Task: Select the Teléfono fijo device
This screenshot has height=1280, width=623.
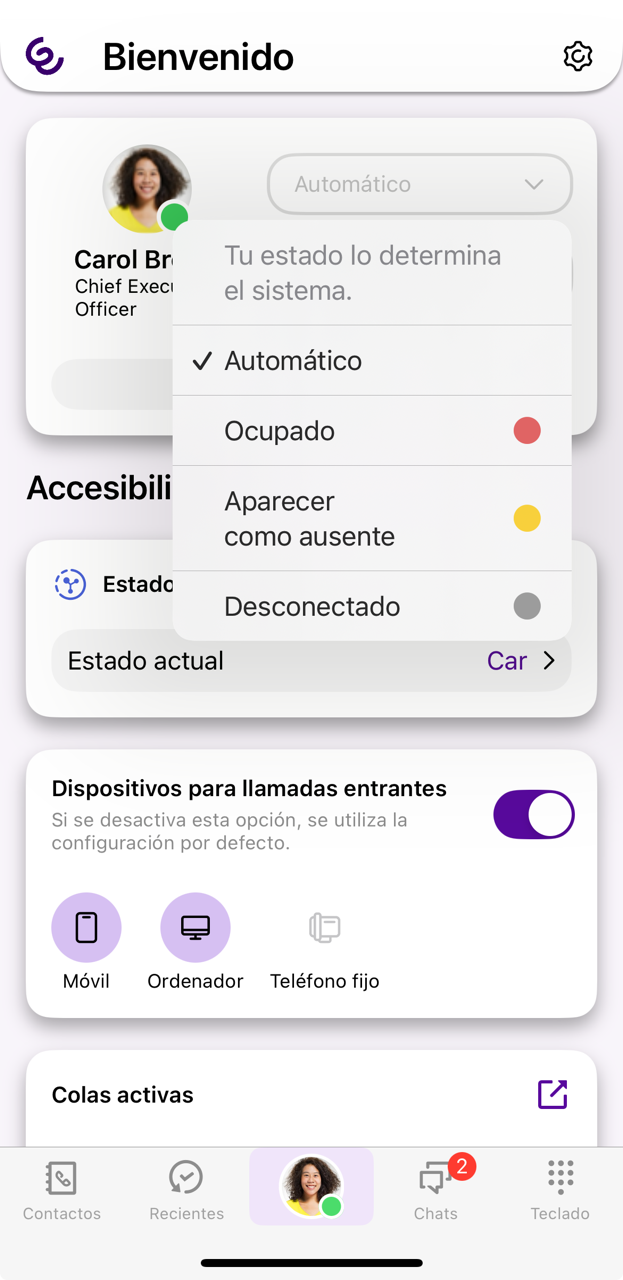Action: [325, 928]
